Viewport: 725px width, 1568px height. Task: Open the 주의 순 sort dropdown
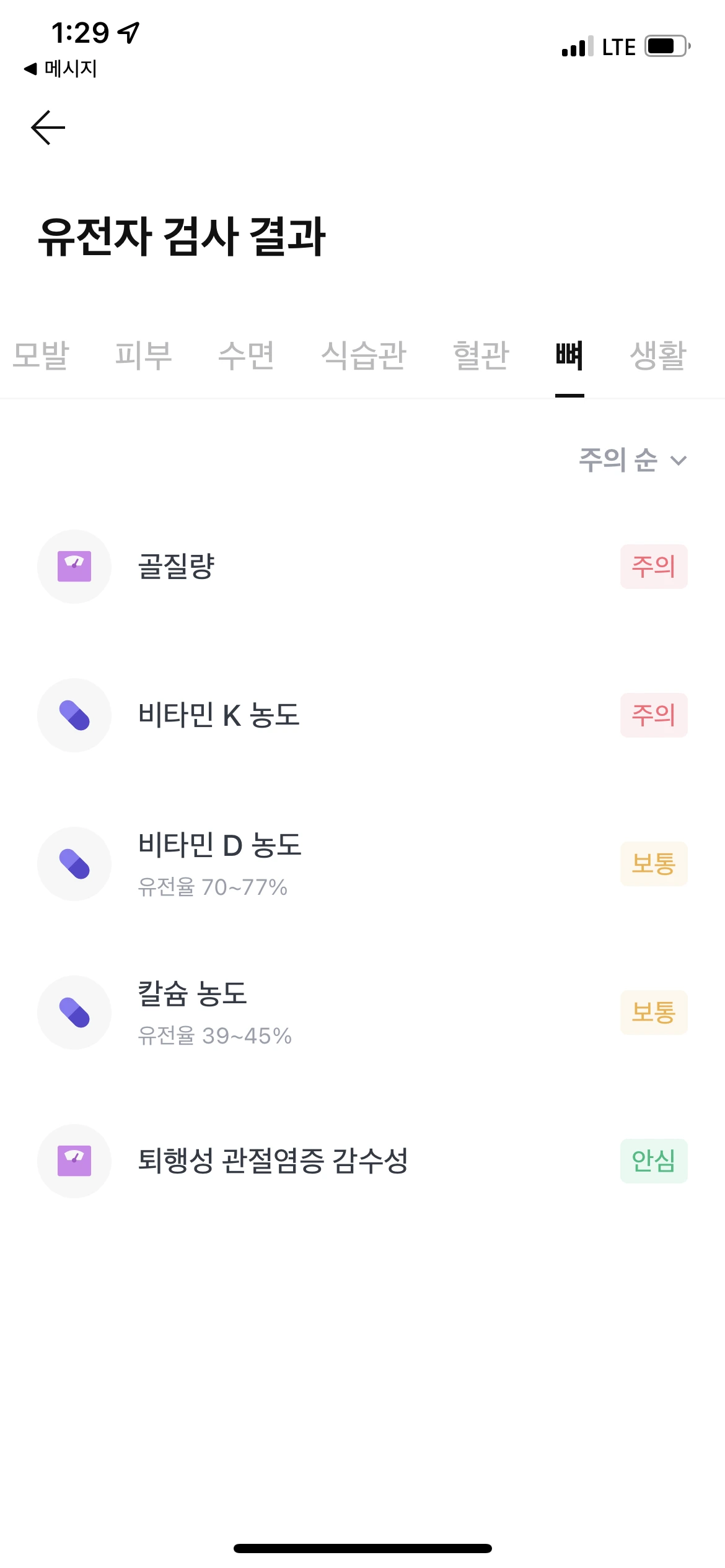[633, 460]
